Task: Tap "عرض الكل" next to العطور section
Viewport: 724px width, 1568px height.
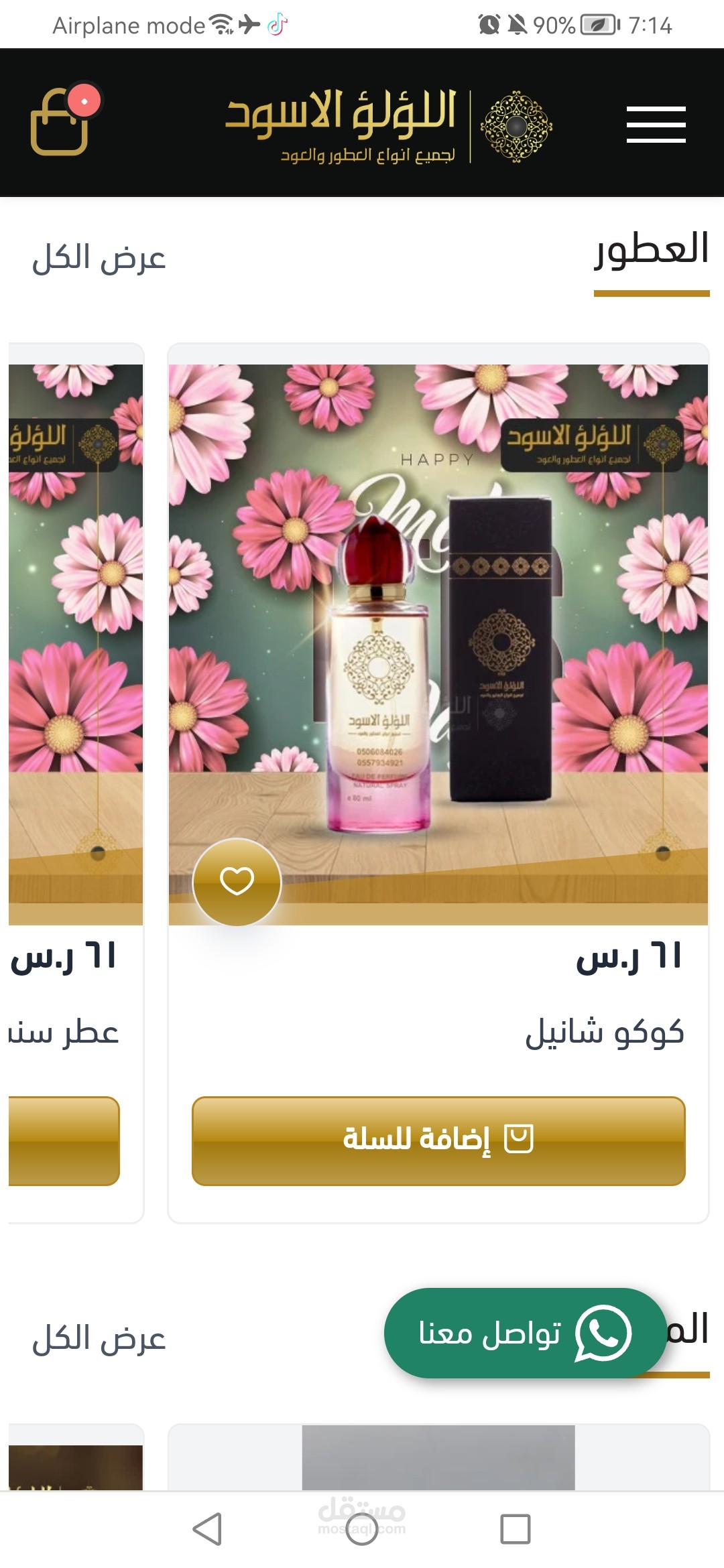Action: (x=99, y=259)
